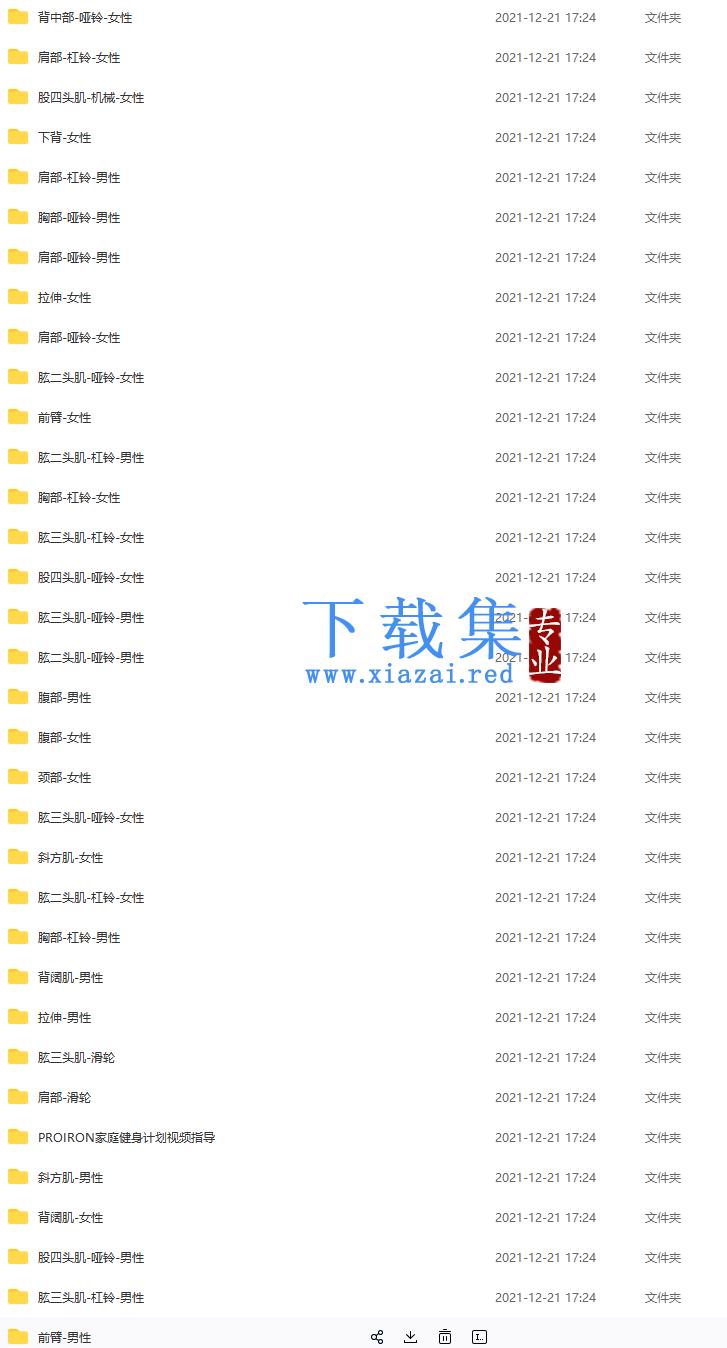Open the 颈部-女性 folder
This screenshot has height=1348, width=727.
click(x=64, y=778)
